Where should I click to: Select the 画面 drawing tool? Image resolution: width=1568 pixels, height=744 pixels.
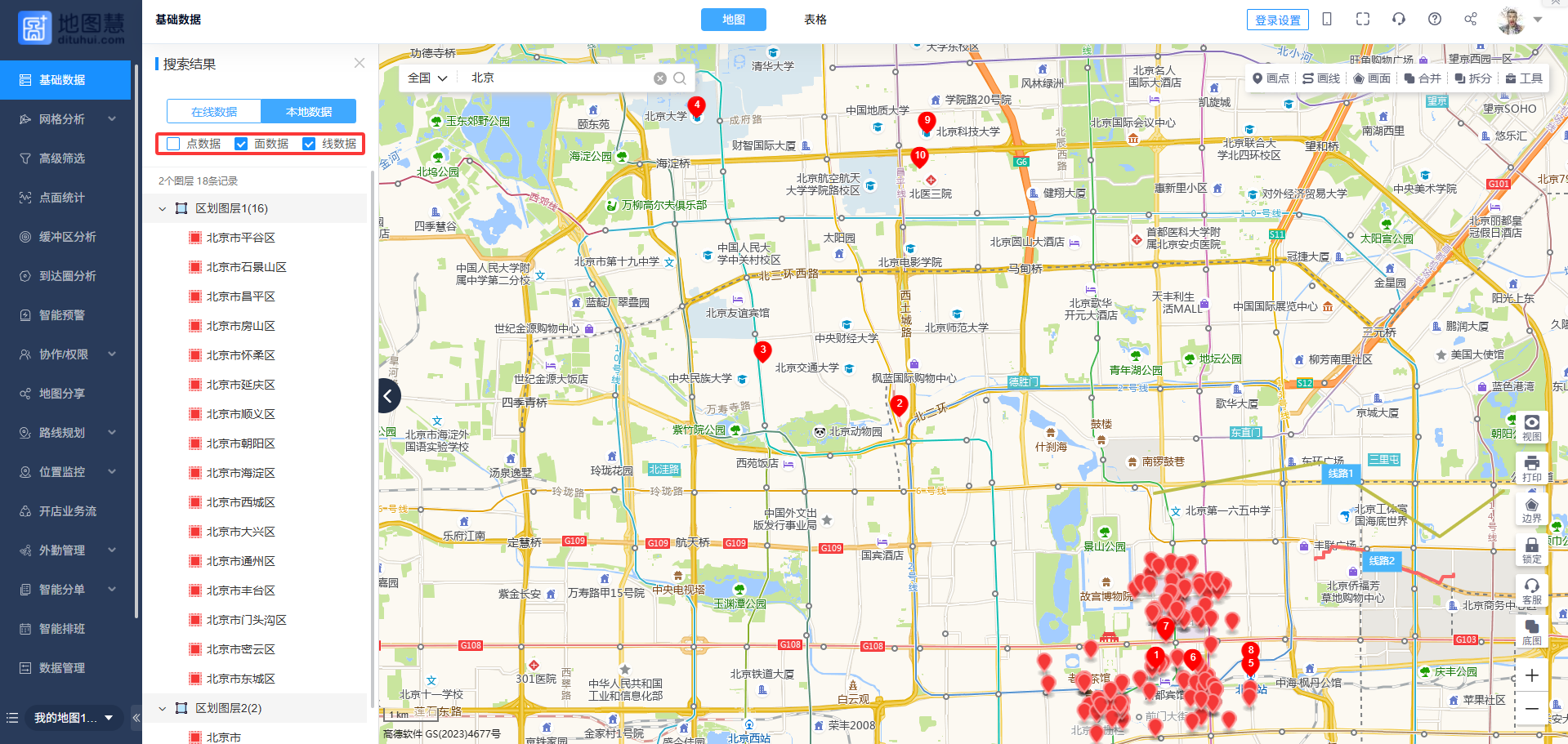1372,78
